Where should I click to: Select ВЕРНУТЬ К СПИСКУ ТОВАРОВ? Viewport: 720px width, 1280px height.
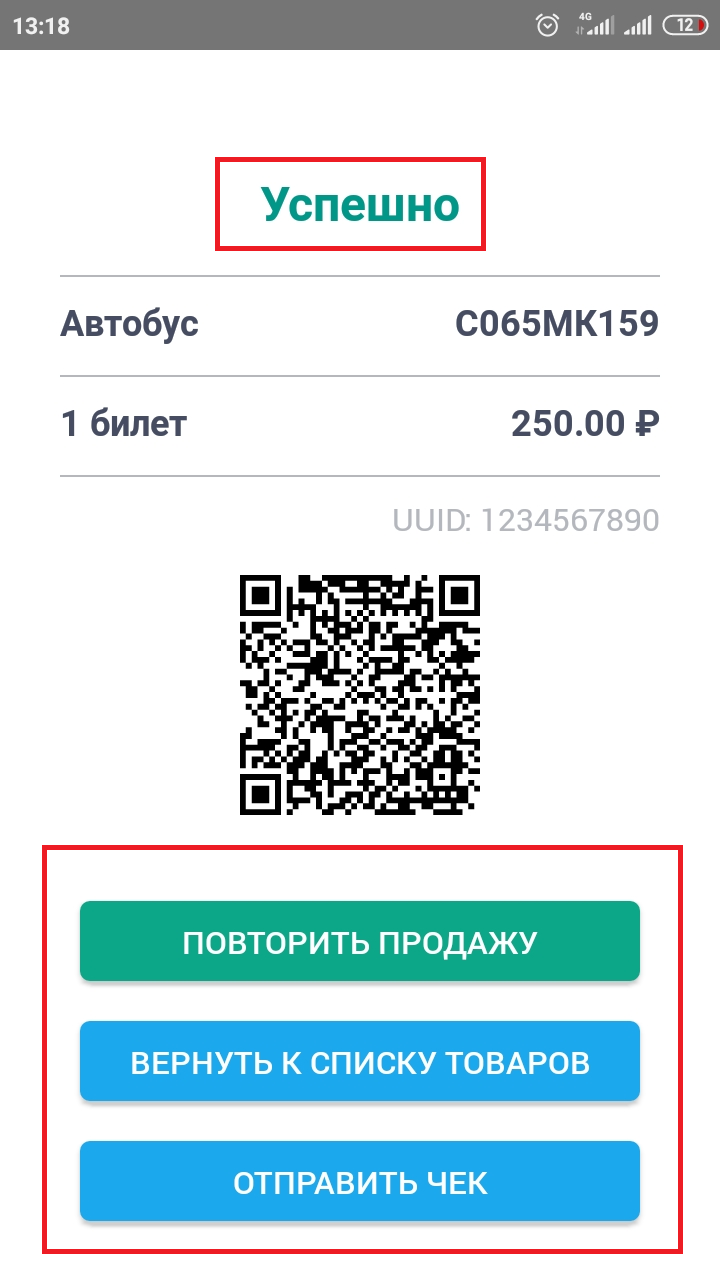[x=360, y=1061]
